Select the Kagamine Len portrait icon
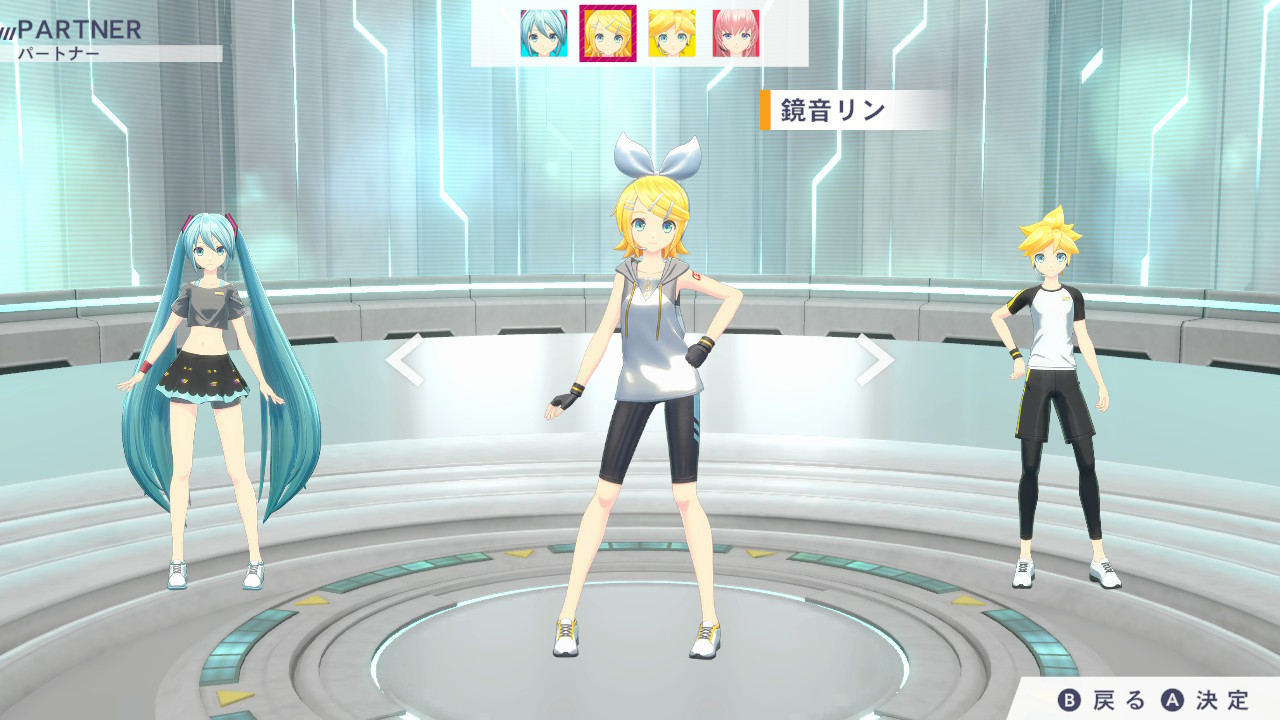 click(x=671, y=33)
